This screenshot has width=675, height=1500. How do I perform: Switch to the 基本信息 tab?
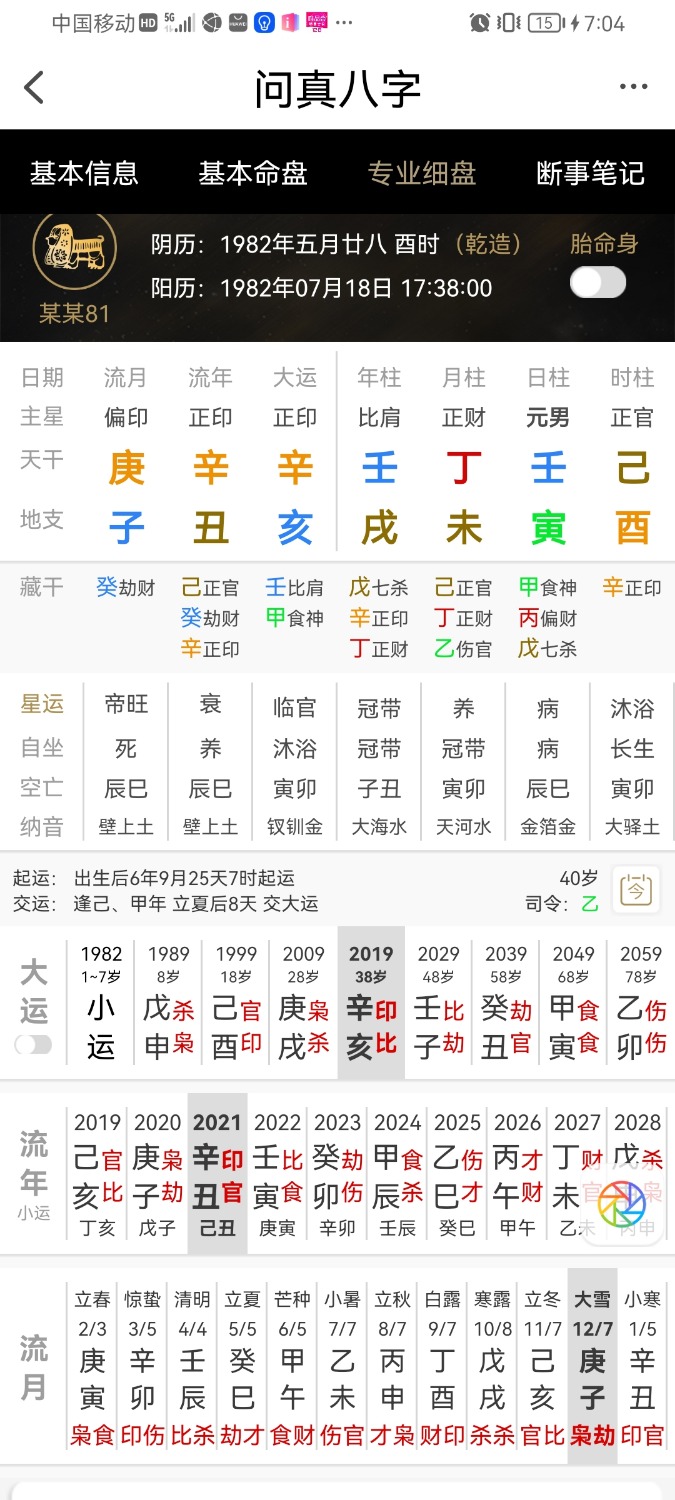pos(84,173)
